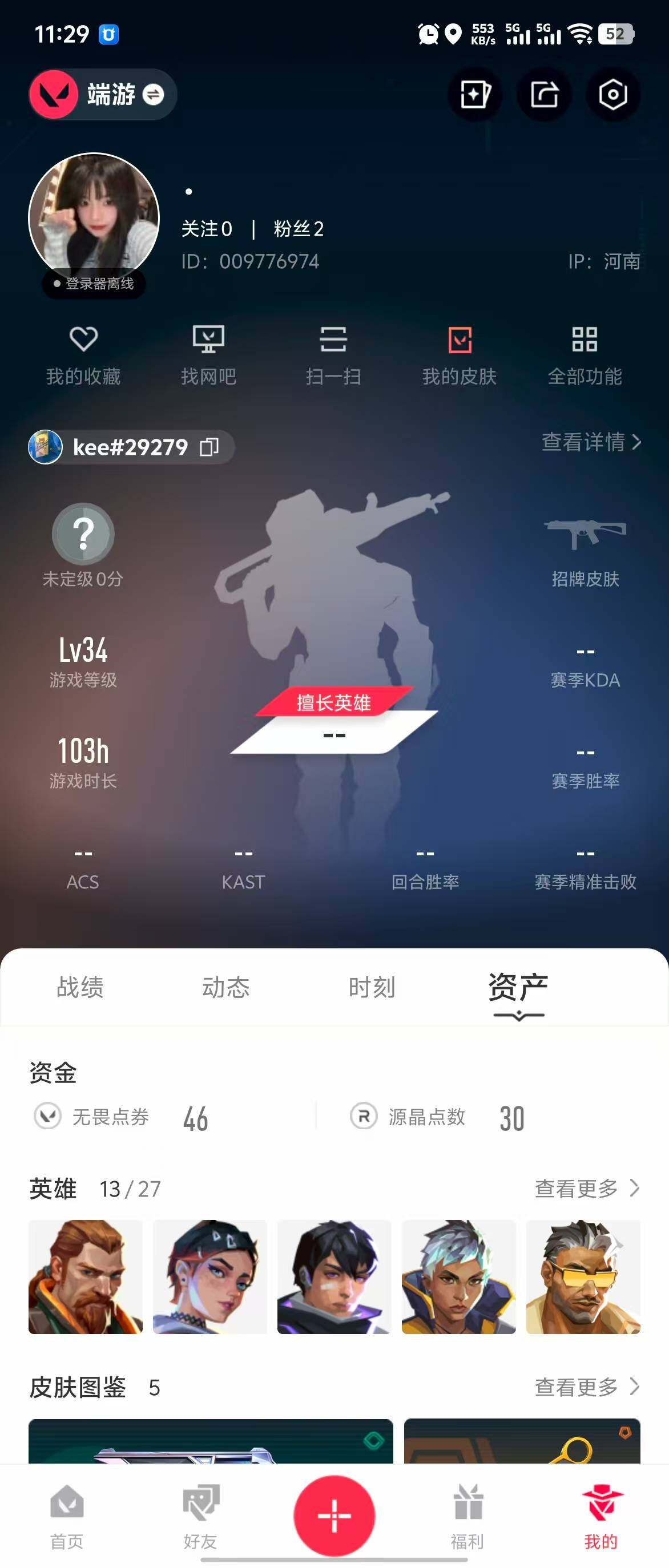
Task: Open 找网吧 internet cafe finder
Action: tap(208, 356)
